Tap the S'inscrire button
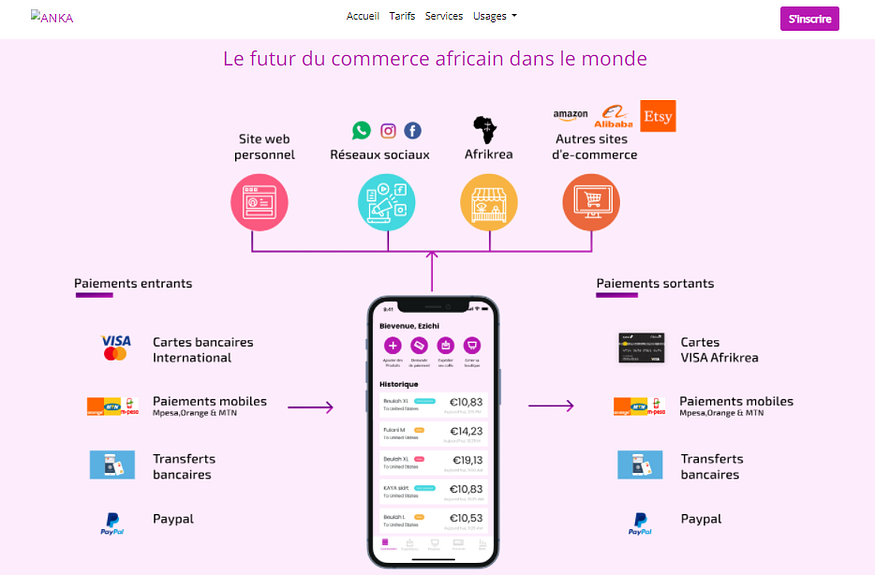This screenshot has width=875, height=575. (809, 19)
